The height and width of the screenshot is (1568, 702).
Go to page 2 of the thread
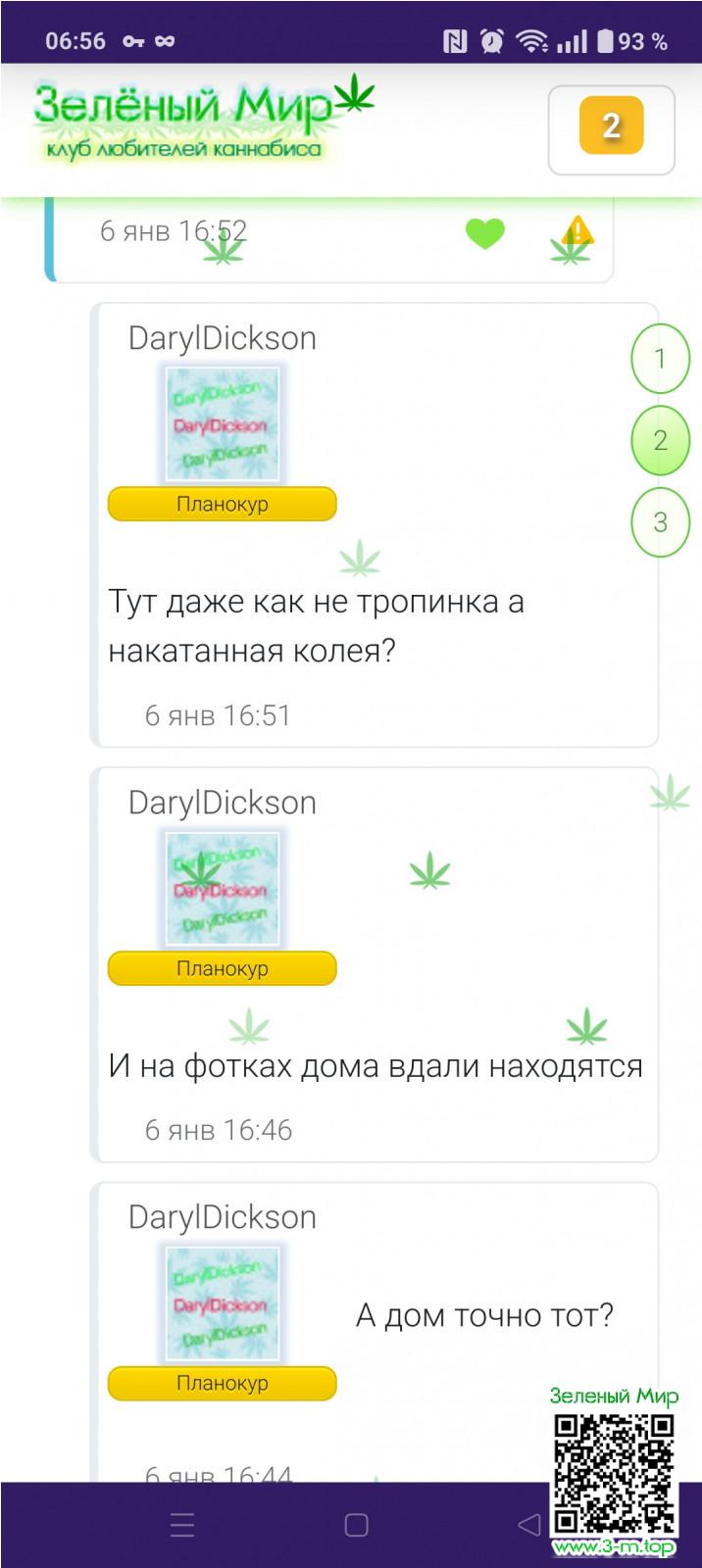[660, 440]
